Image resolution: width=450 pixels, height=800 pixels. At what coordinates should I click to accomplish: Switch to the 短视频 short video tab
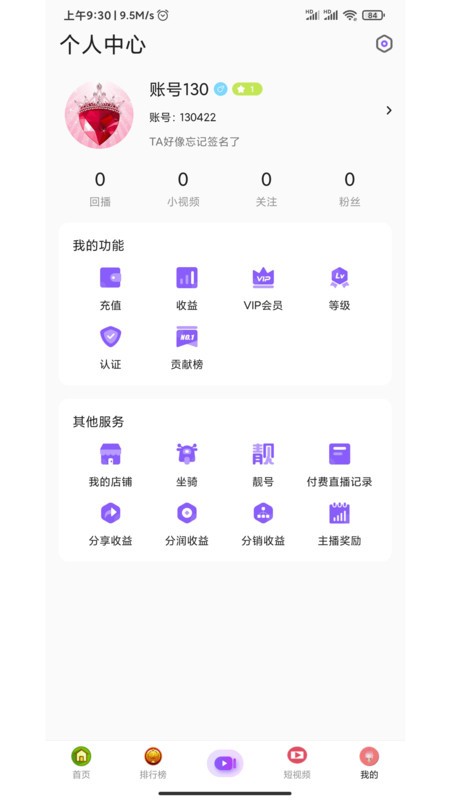[297, 763]
